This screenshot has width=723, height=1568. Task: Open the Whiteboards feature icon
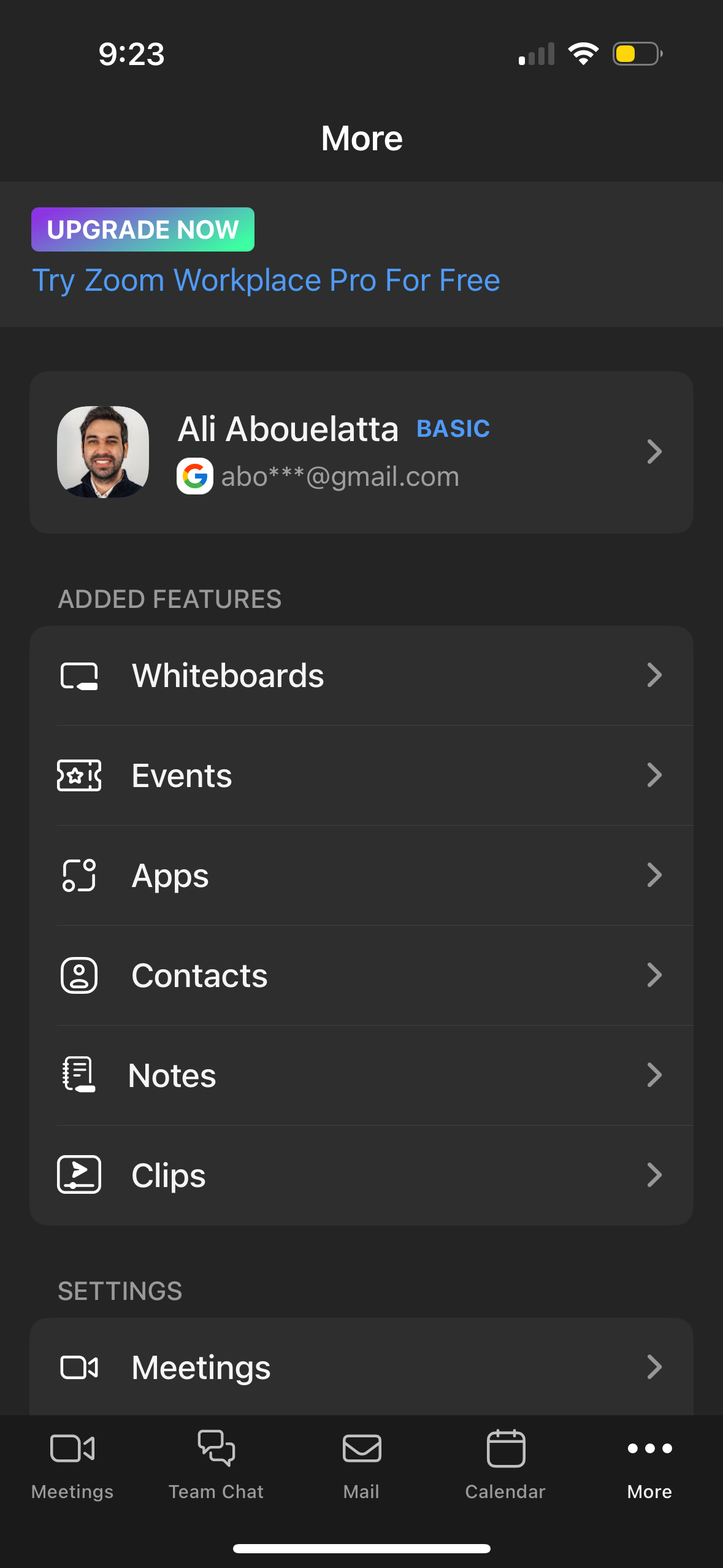[78, 675]
